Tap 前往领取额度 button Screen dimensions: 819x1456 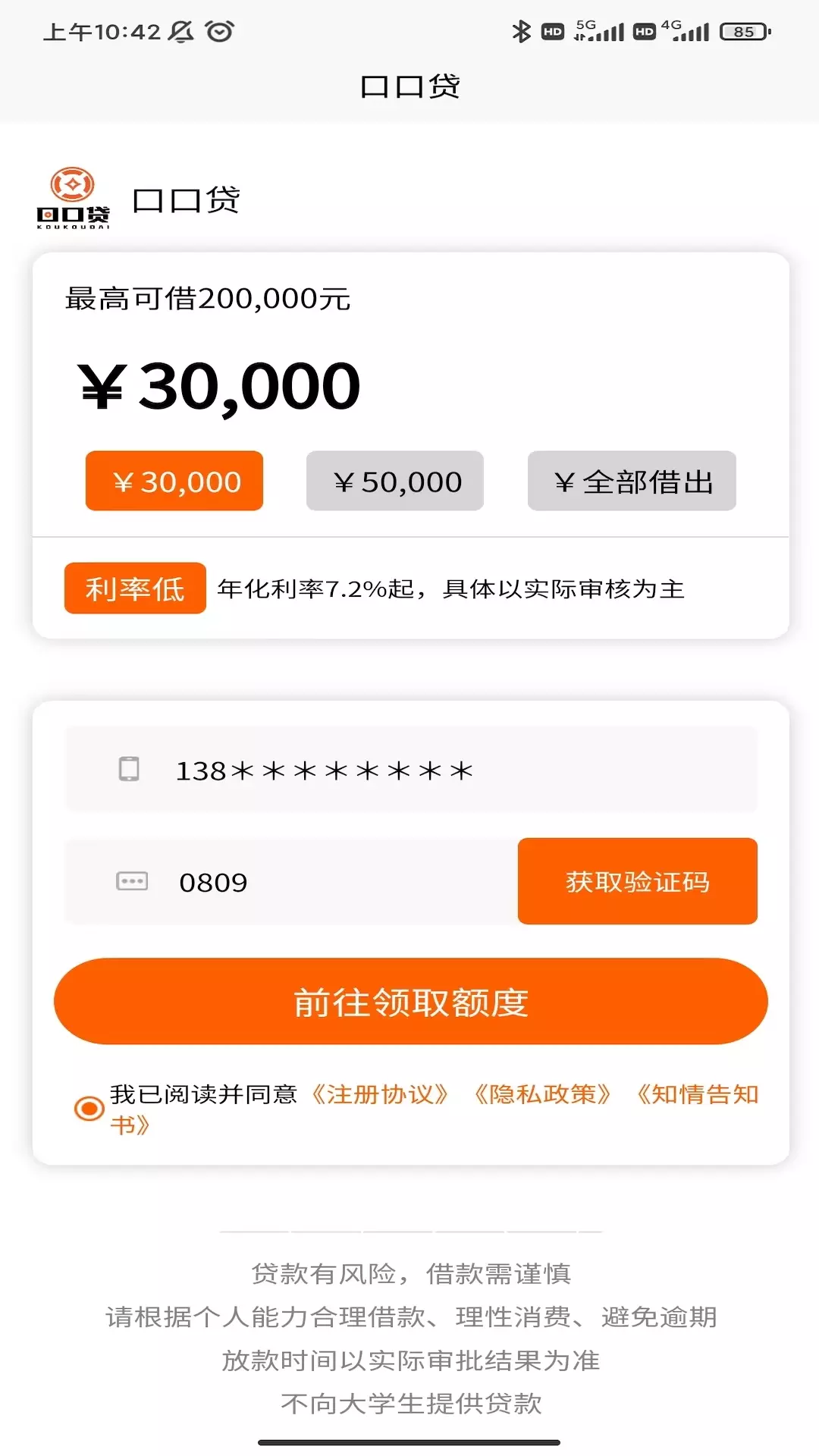click(411, 1002)
